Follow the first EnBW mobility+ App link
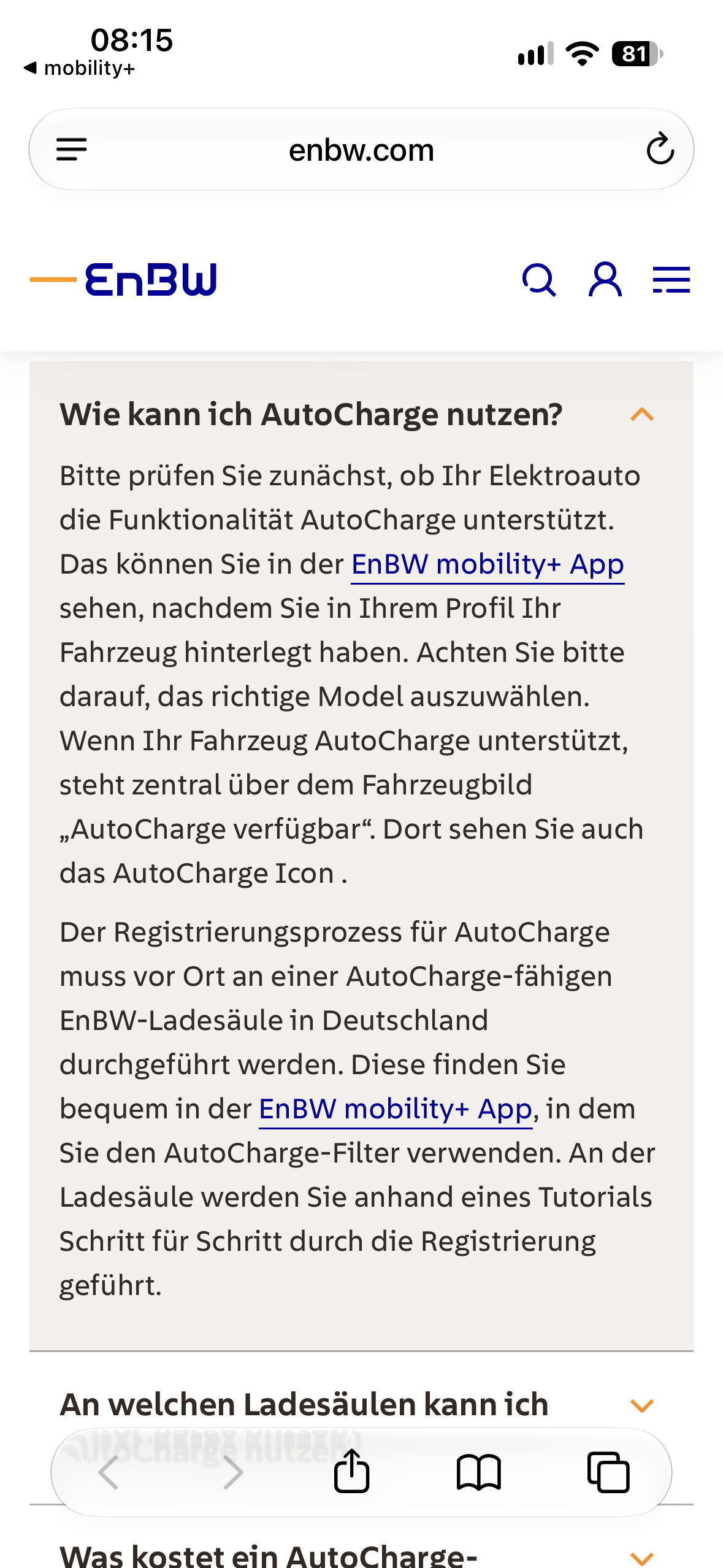This screenshot has height=1568, width=723. coord(488,564)
